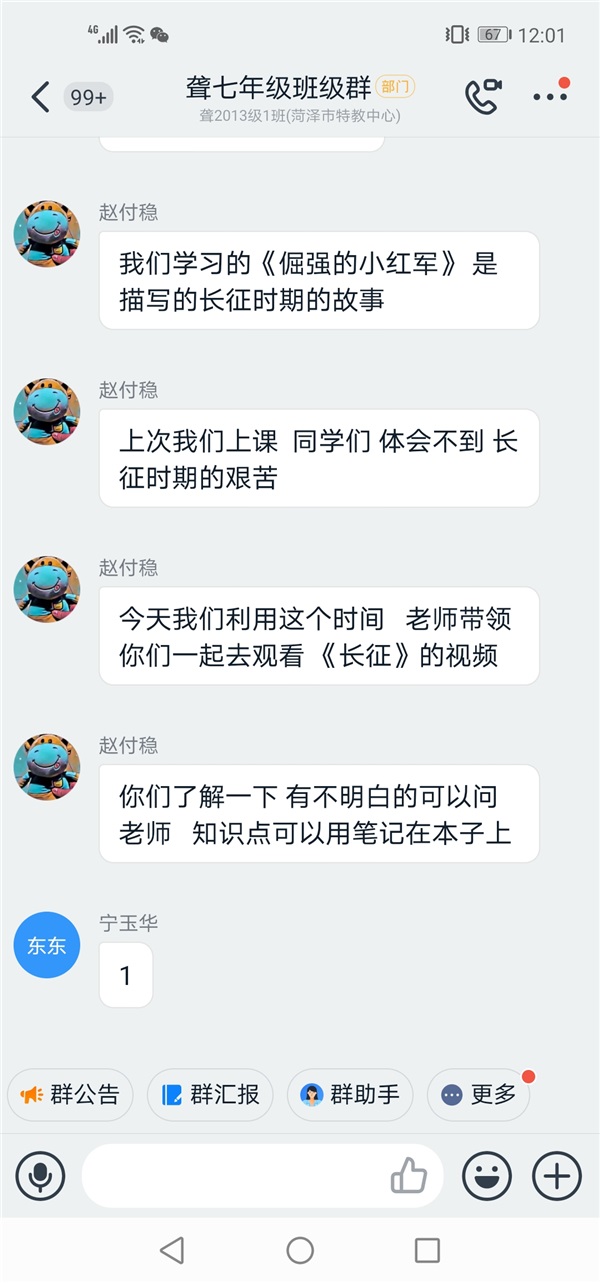600x1283 pixels.
Task: Open the system recent apps view
Action: click(427, 1250)
